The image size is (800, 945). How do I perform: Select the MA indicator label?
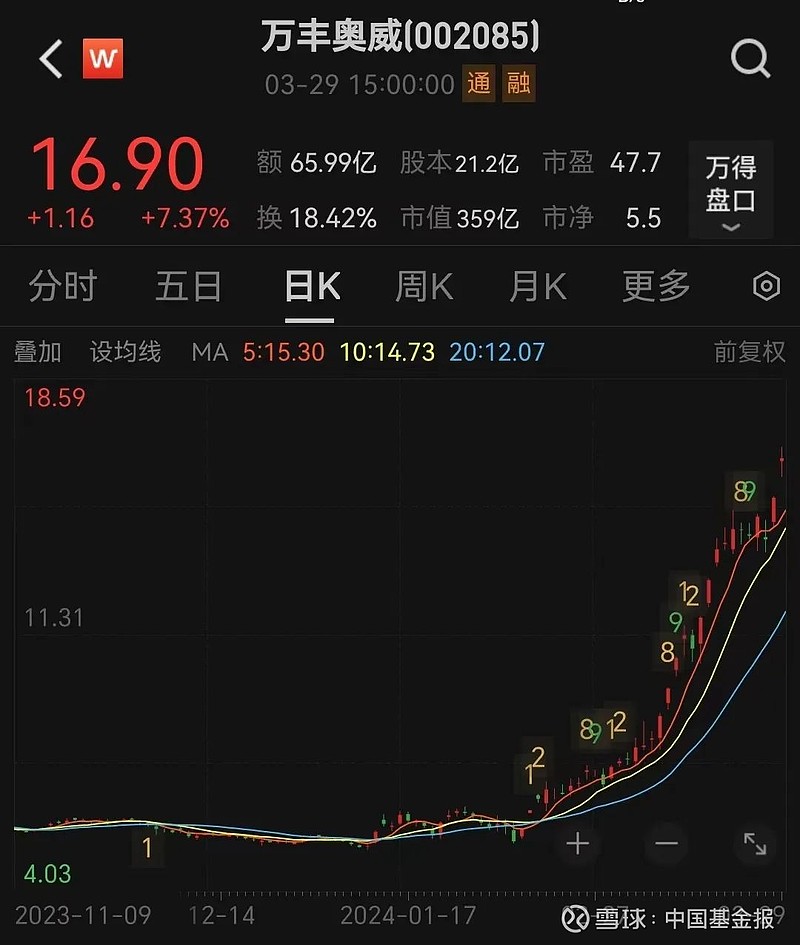click(207, 352)
